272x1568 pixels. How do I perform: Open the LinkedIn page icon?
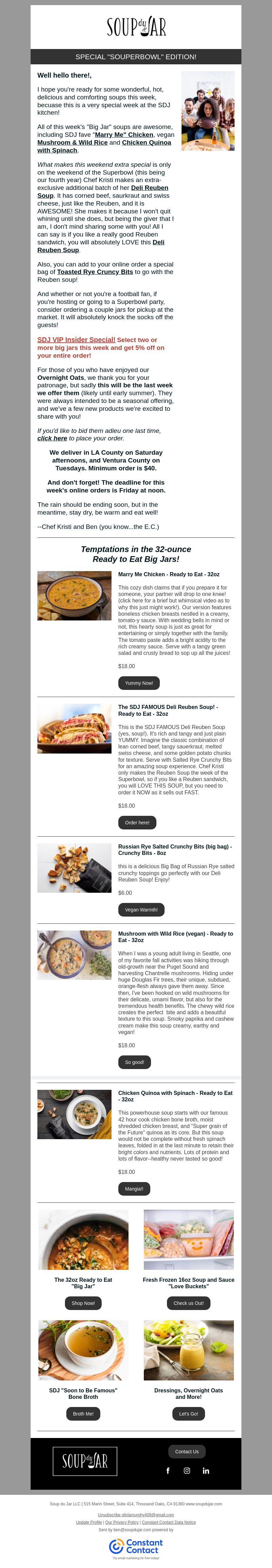click(x=206, y=1471)
